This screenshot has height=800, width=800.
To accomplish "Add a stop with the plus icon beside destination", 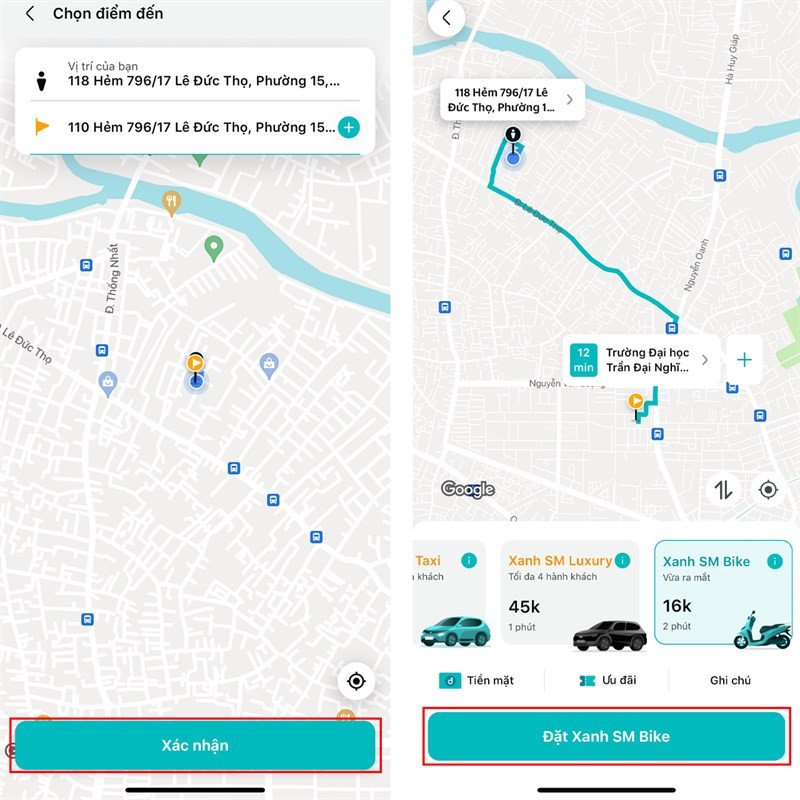I will point(348,127).
